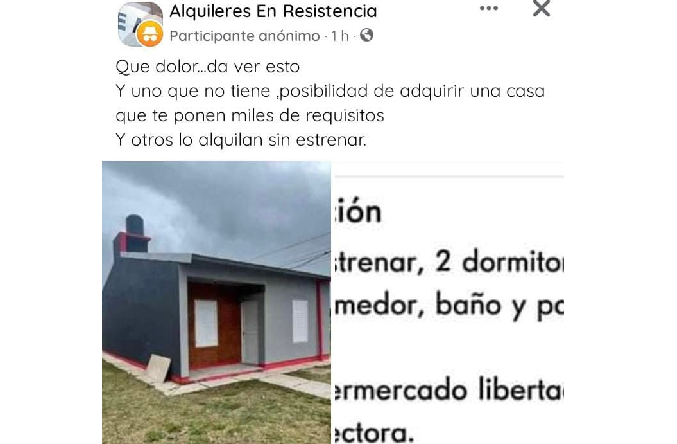
Task: Tap the group avatar icon
Action: (x=140, y=24)
